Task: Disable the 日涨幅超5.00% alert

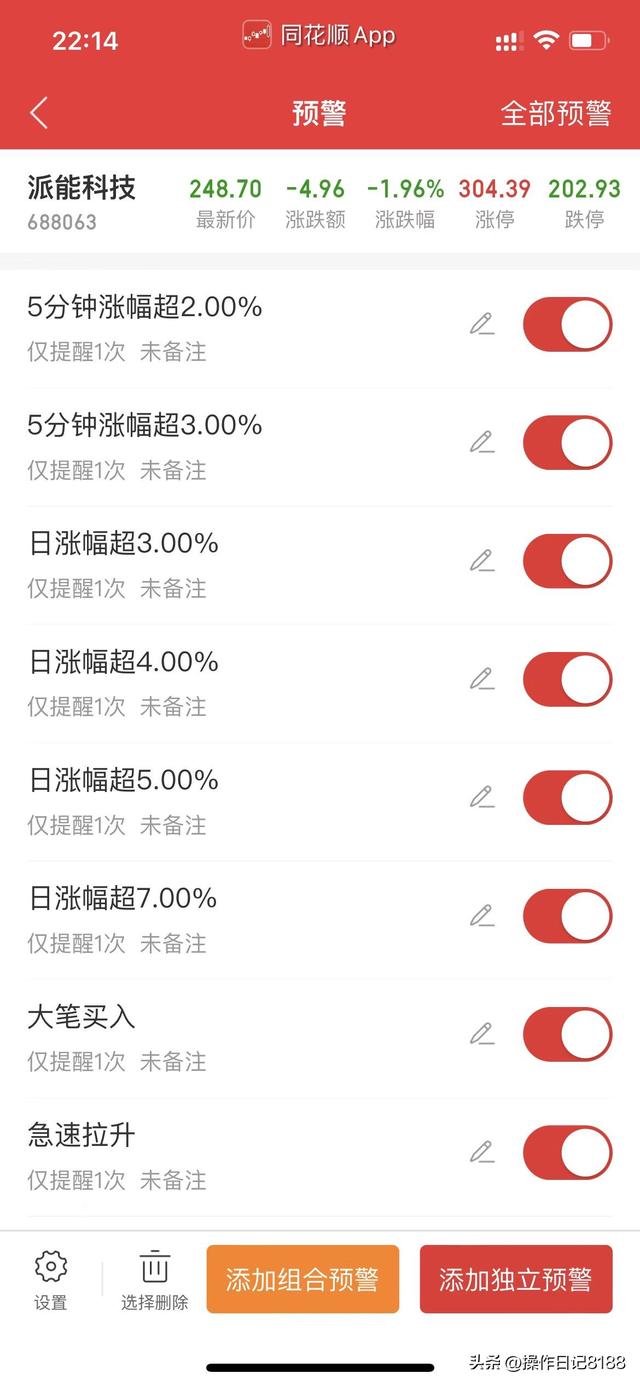Action: [567, 797]
